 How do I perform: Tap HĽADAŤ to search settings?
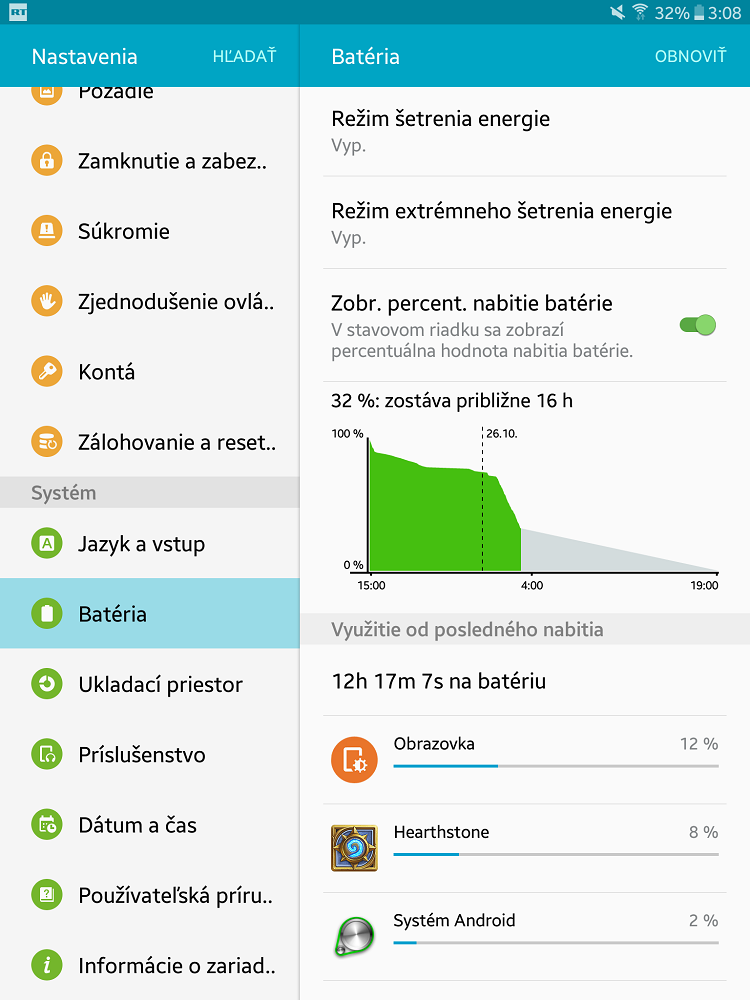[x=244, y=56]
